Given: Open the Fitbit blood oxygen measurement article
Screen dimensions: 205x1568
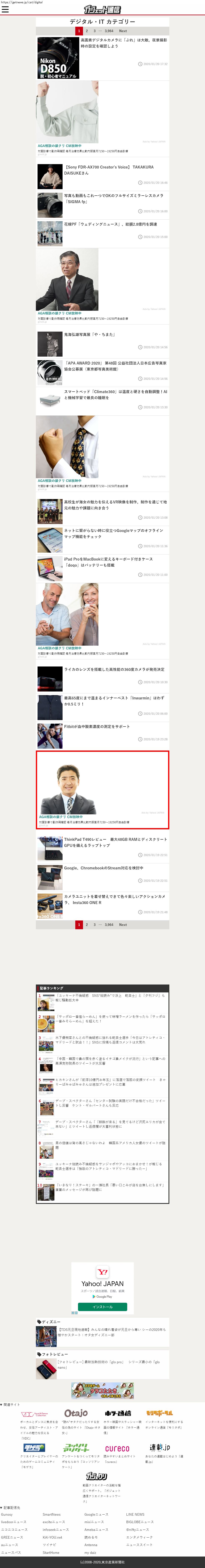Looking at the screenshot, I should pyautogui.click(x=97, y=726).
